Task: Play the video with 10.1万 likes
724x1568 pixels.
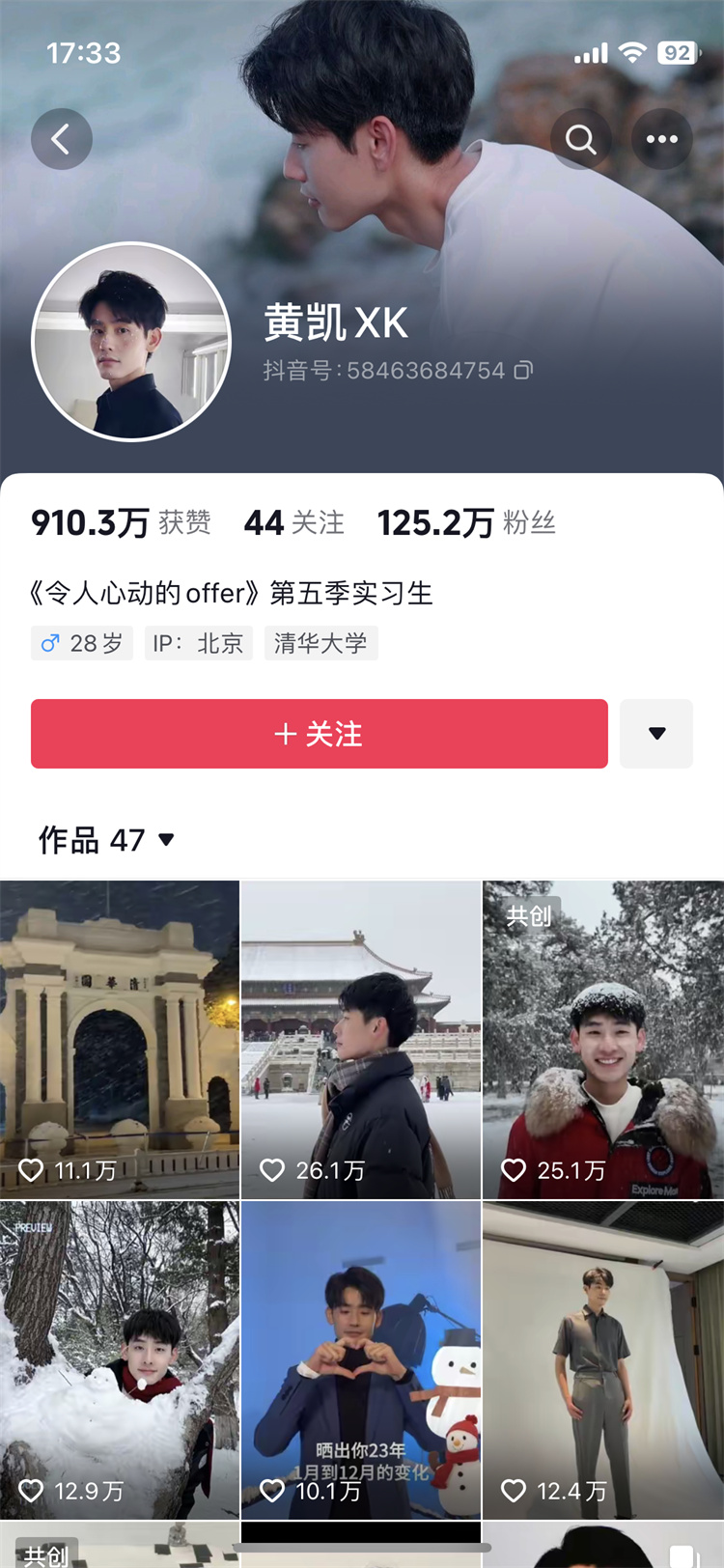Action: tap(360, 1359)
